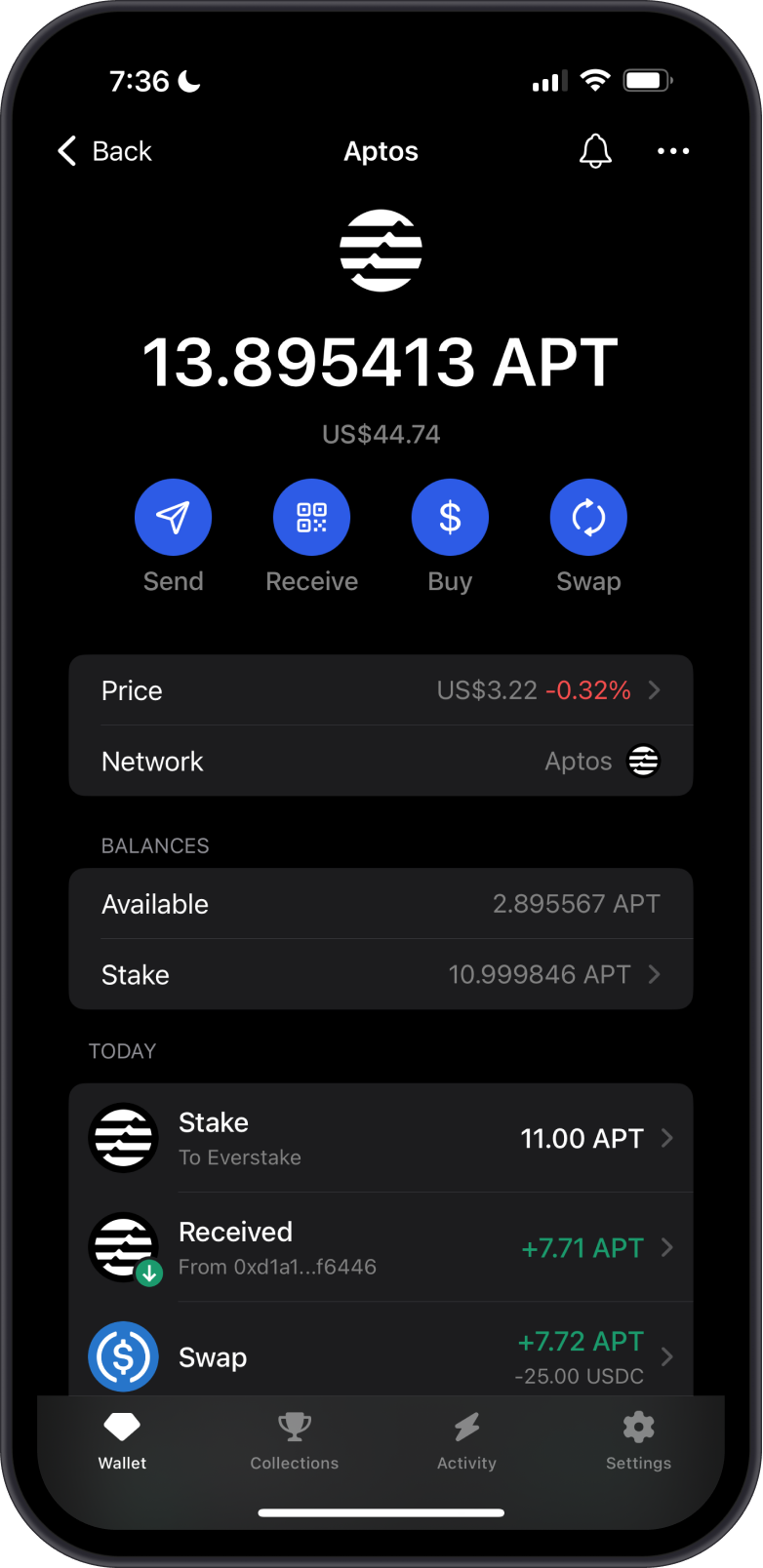Image resolution: width=763 pixels, height=1568 pixels.
Task: Tap the Send icon
Action: click(x=174, y=517)
